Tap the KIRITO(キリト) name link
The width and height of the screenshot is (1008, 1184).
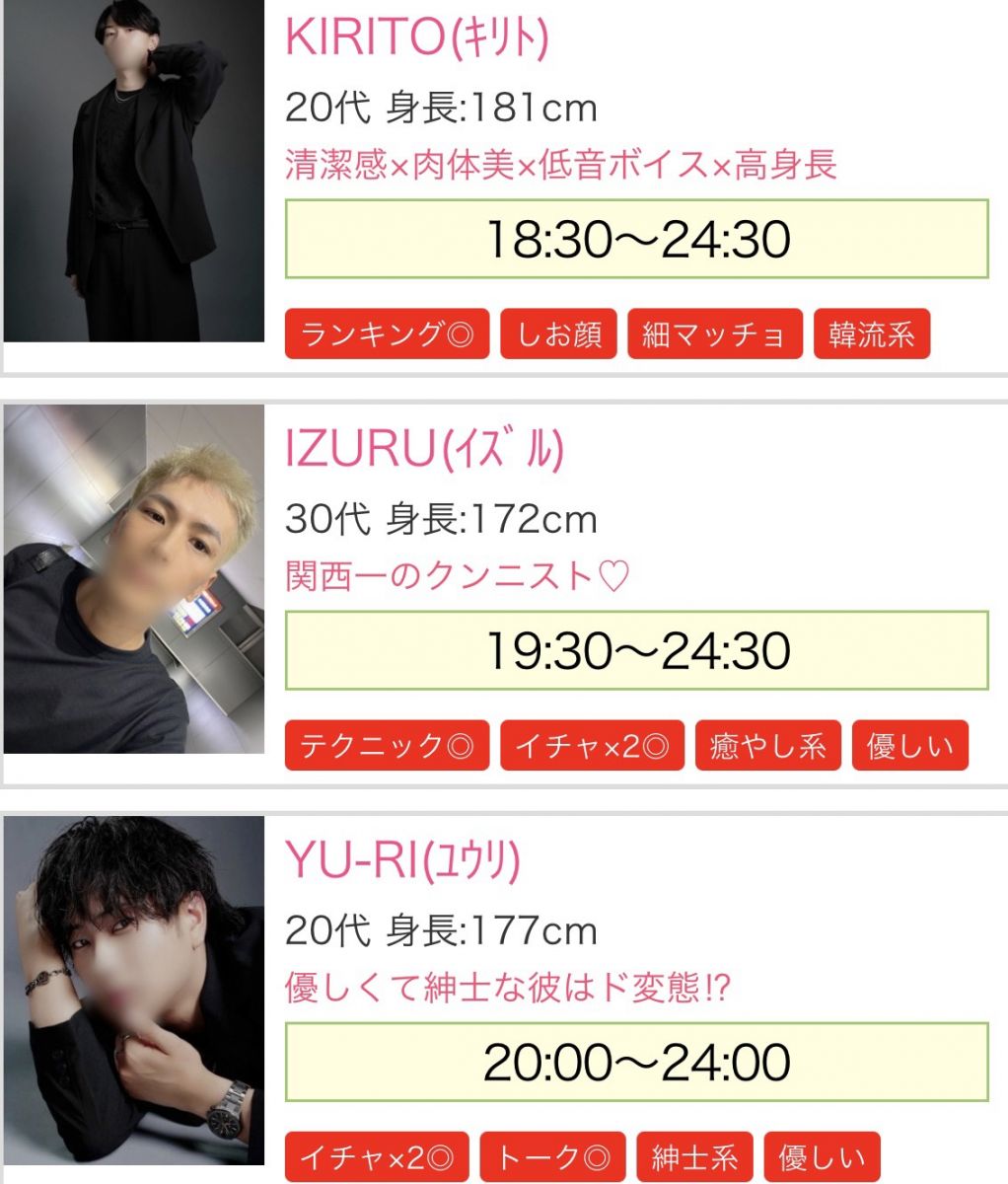(x=416, y=38)
